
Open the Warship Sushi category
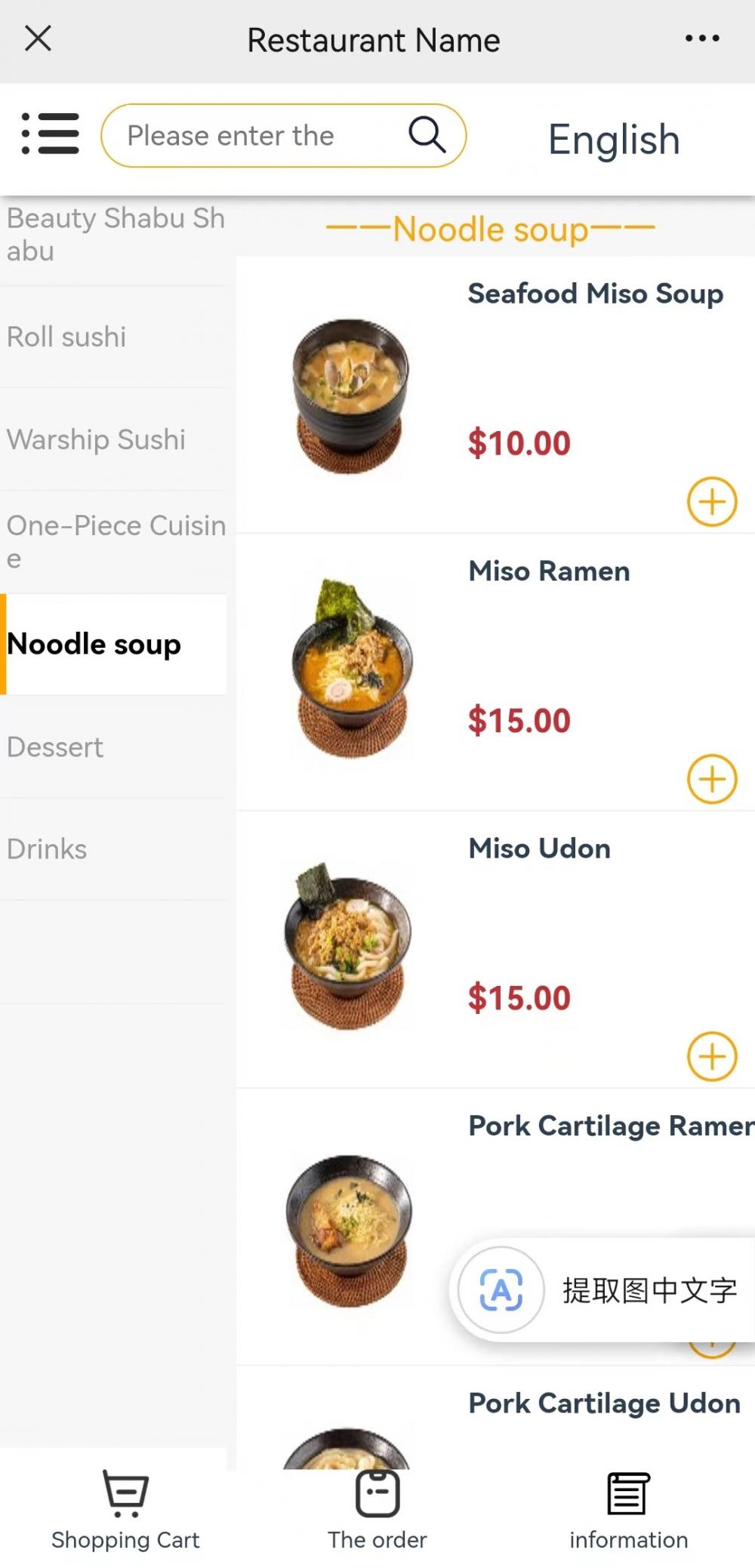(x=115, y=439)
